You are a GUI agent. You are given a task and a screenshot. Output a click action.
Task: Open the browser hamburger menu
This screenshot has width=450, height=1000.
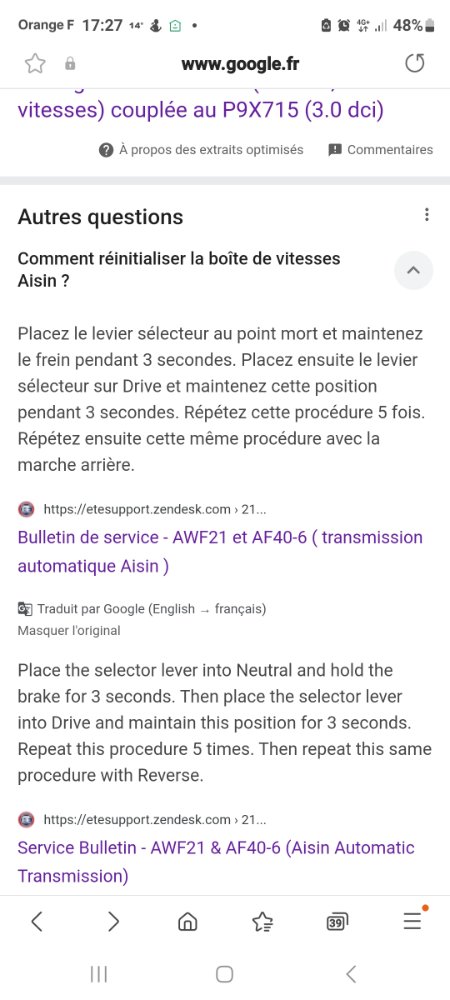click(412, 921)
